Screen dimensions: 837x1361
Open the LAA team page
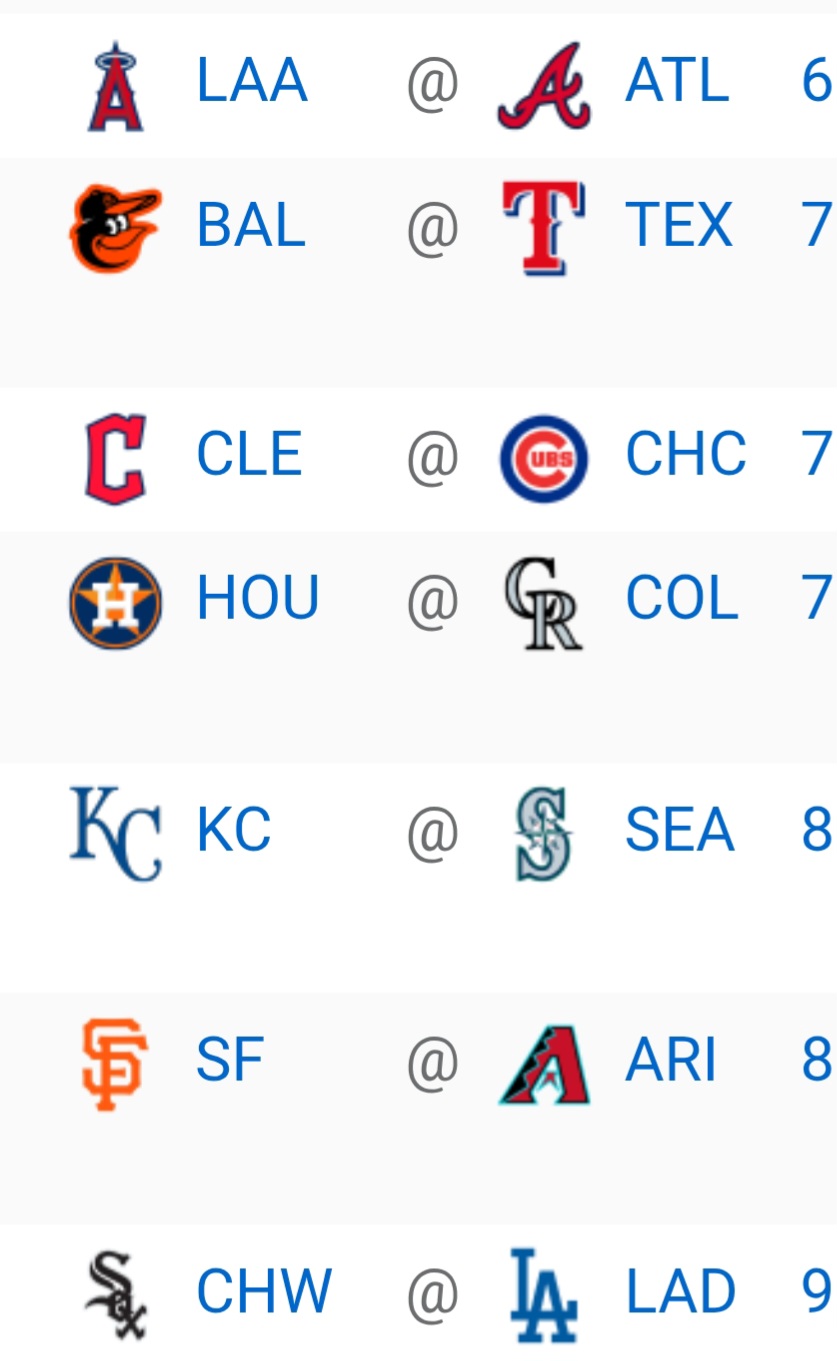click(251, 82)
